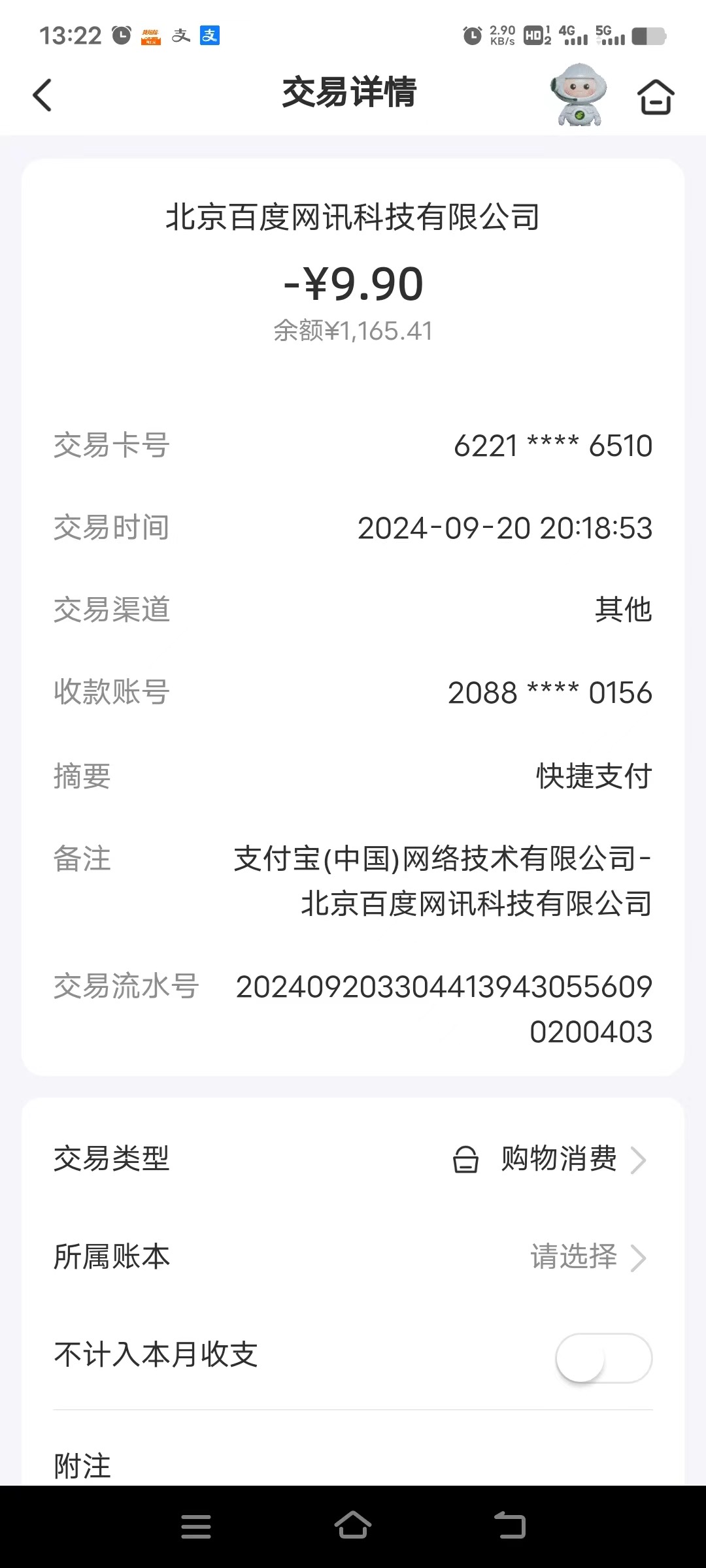Toggle 不计入本月收支 switch
Viewport: 706px width, 1568px height.
(603, 1358)
